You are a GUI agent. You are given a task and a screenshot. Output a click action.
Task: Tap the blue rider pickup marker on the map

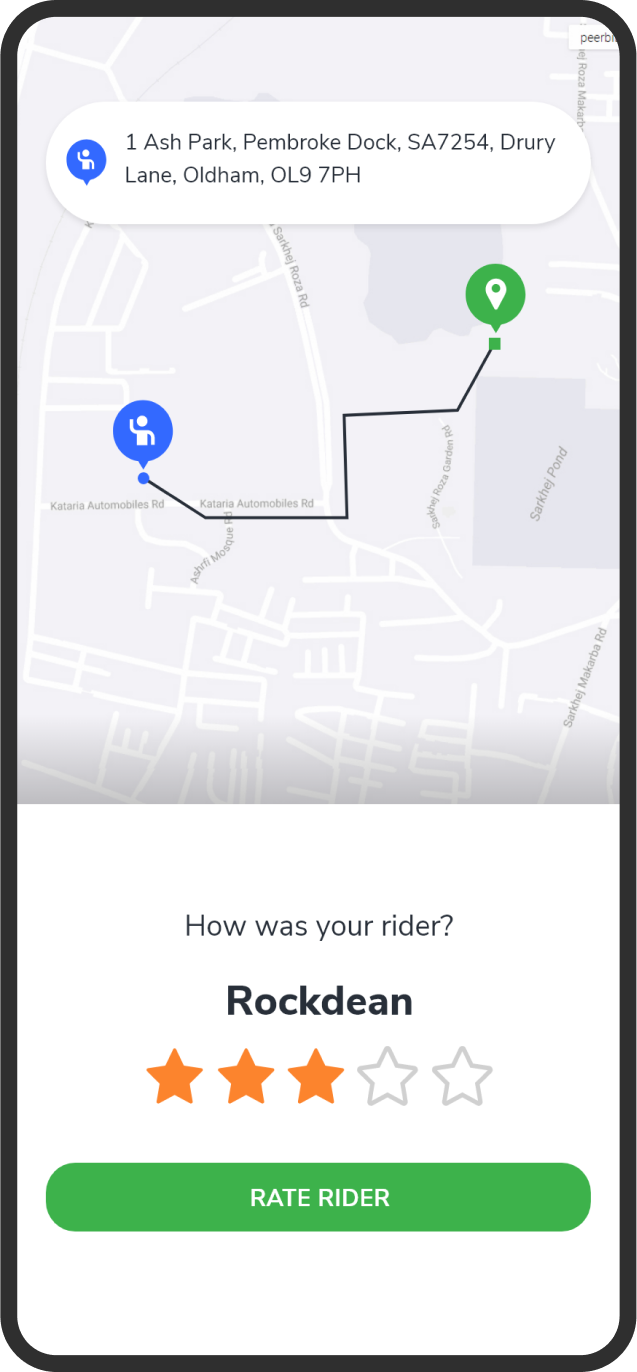pyautogui.click(x=143, y=434)
